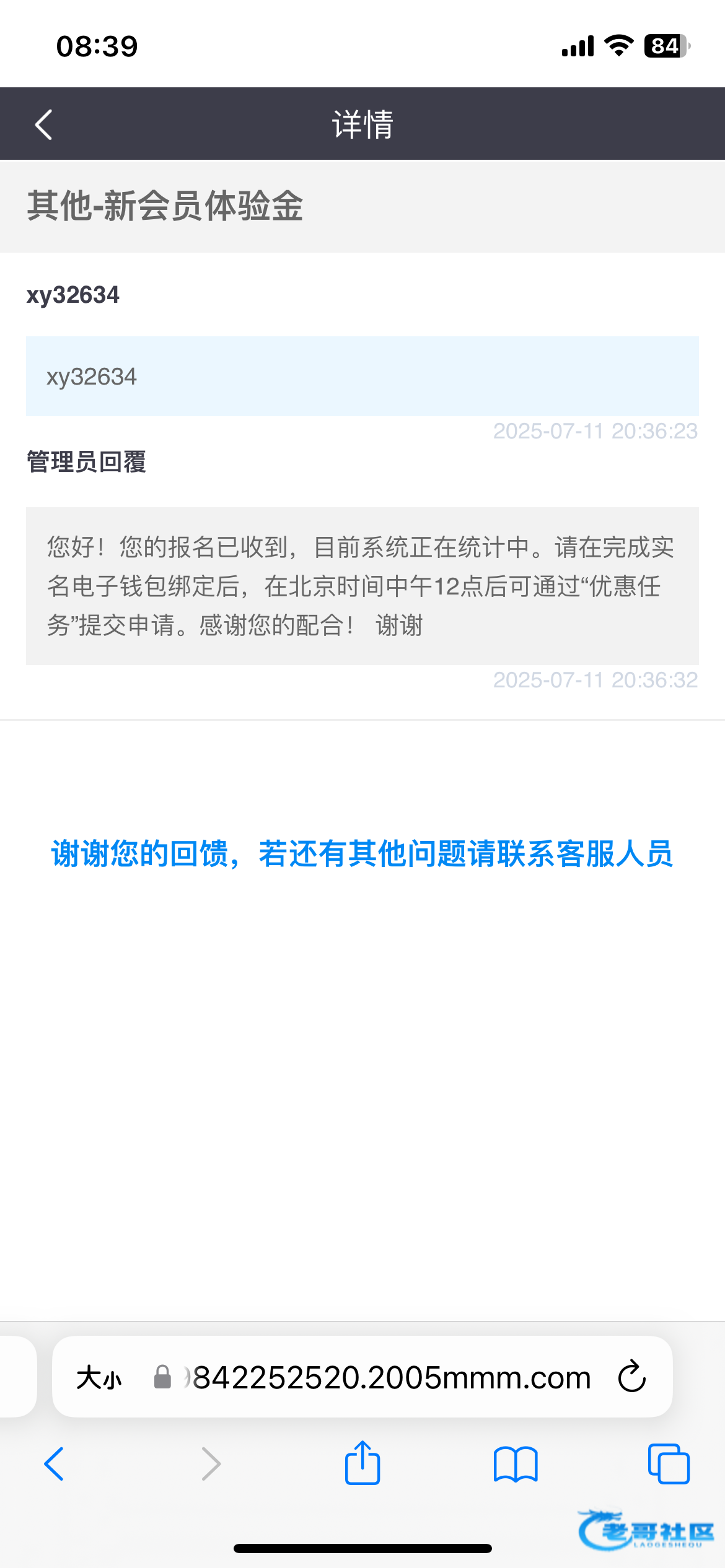Go back from the 详情 page

43,124
